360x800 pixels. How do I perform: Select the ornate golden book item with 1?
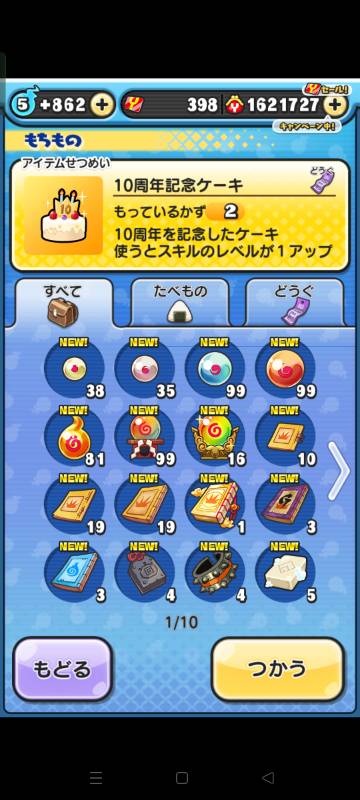click(x=215, y=504)
